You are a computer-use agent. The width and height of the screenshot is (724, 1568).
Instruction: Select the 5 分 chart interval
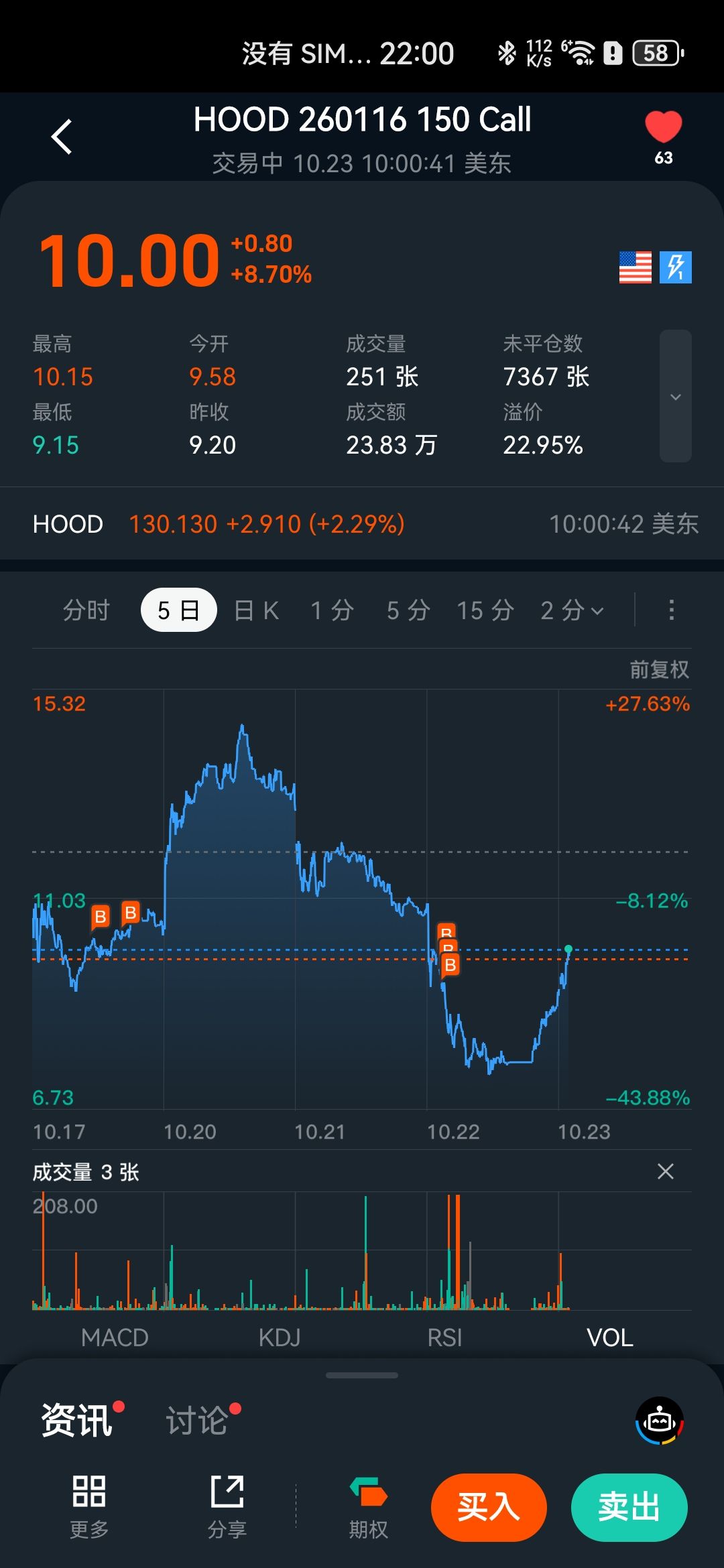408,610
